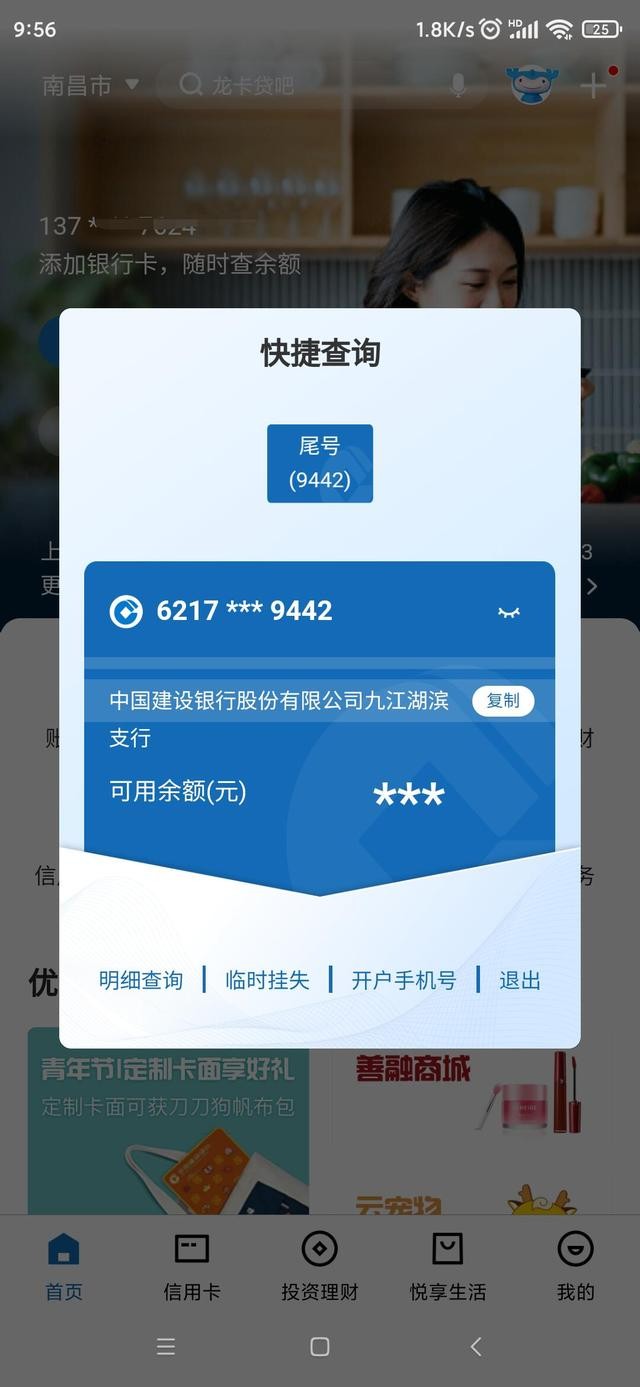Go to the system home screen
The image size is (640, 1387).
pos(320,1346)
